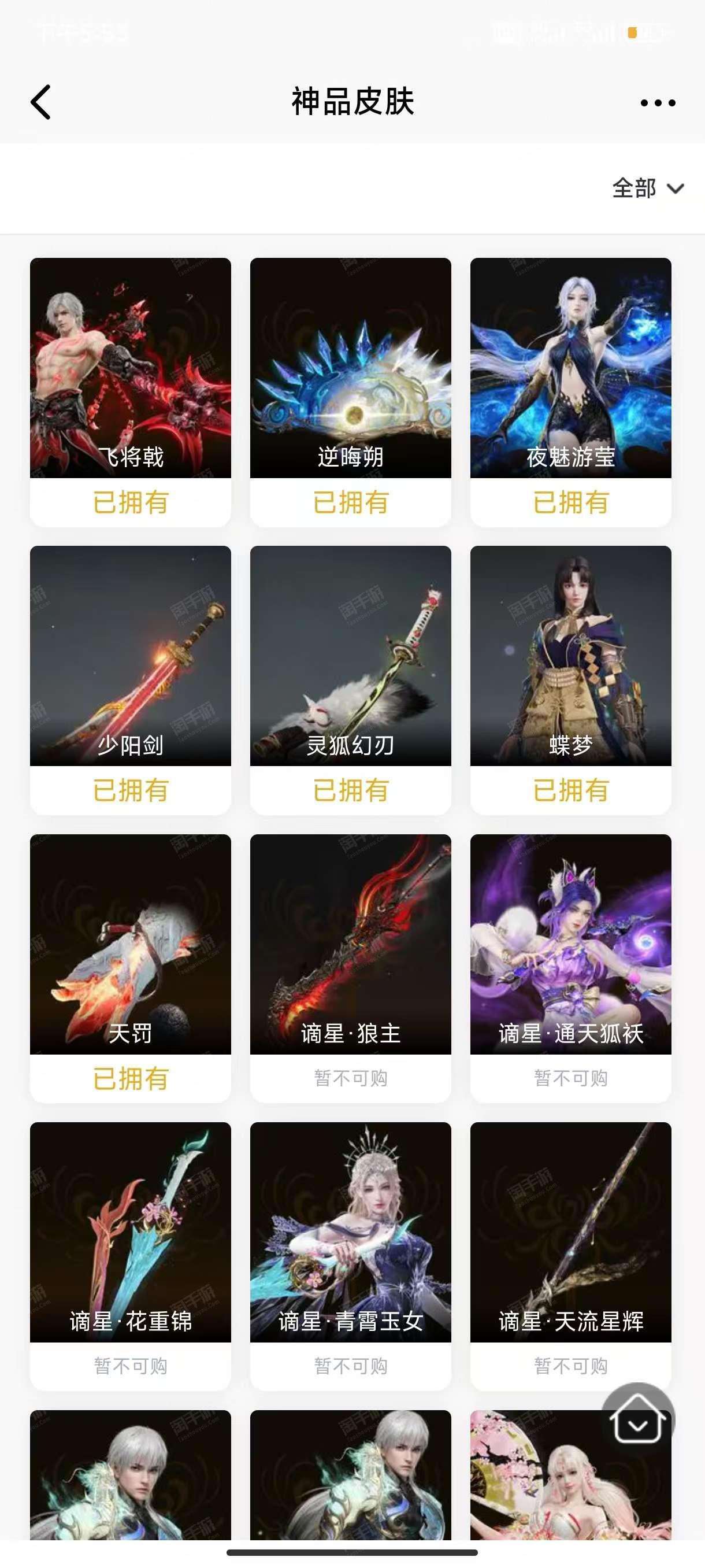Select the 谪星·通天狐袄 skin
Screen dimensions: 705x1568
pyautogui.click(x=570, y=968)
